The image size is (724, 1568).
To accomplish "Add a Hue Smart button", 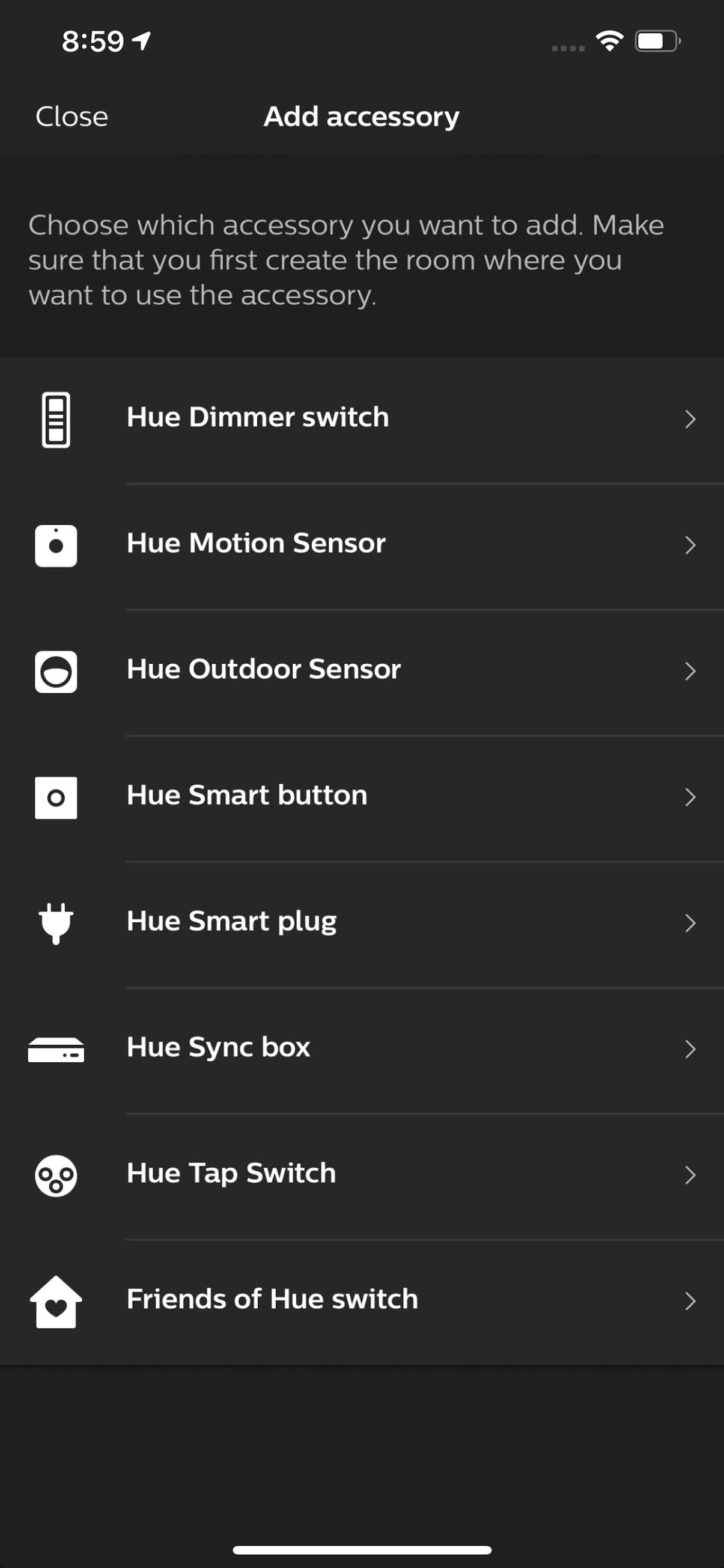I will (x=361, y=796).
